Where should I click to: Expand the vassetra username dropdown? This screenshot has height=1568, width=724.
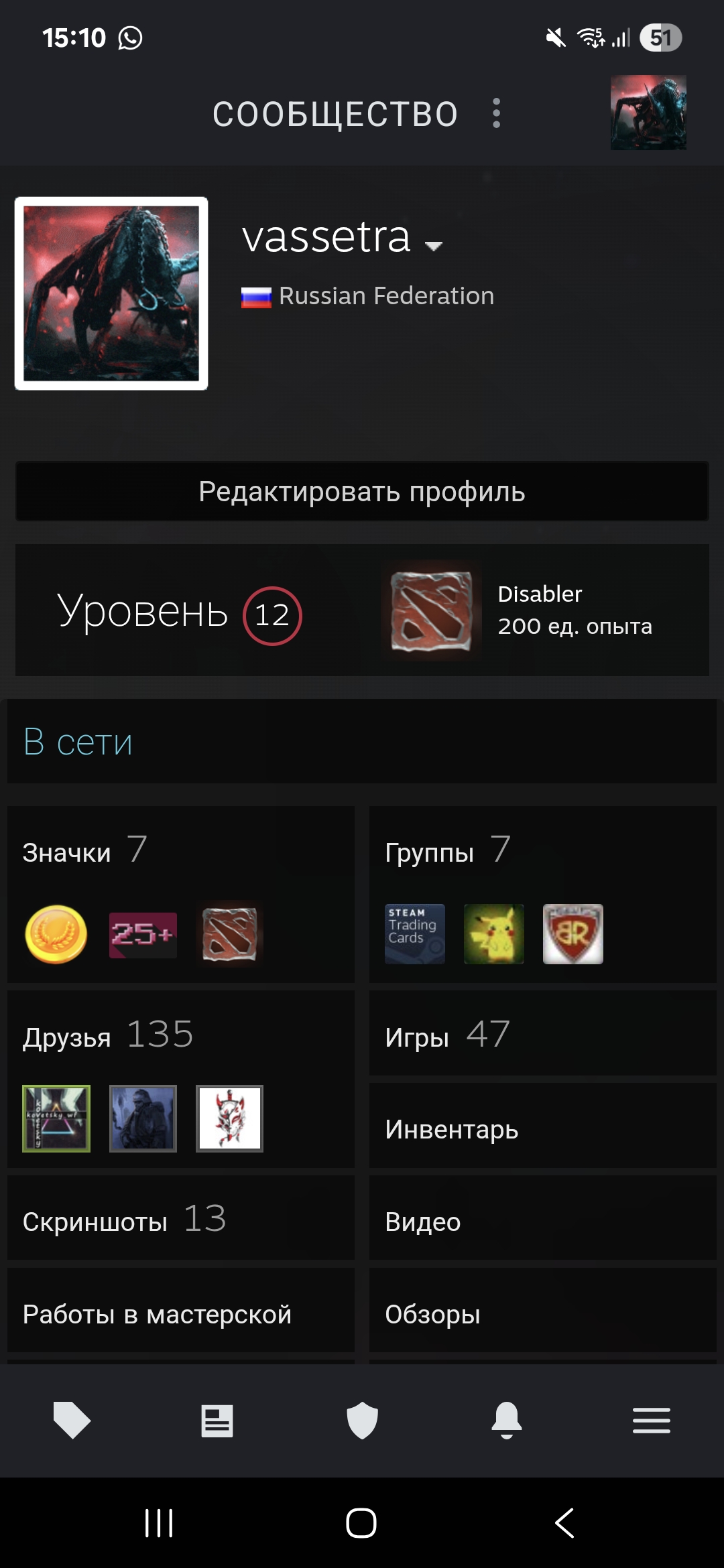coord(434,245)
